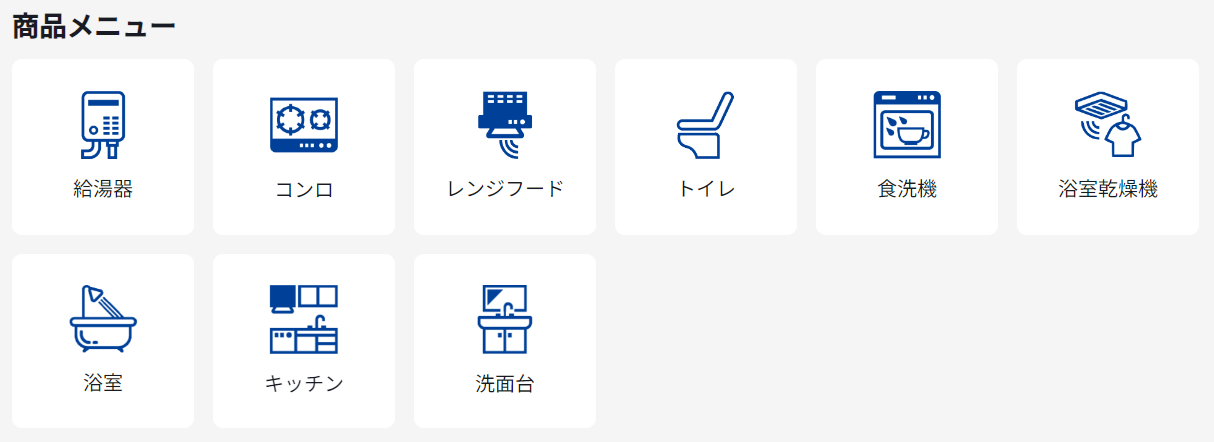Viewport: 1214px width, 442px height.
Task: Select the 浴室 product tile
Action: [x=103, y=341]
